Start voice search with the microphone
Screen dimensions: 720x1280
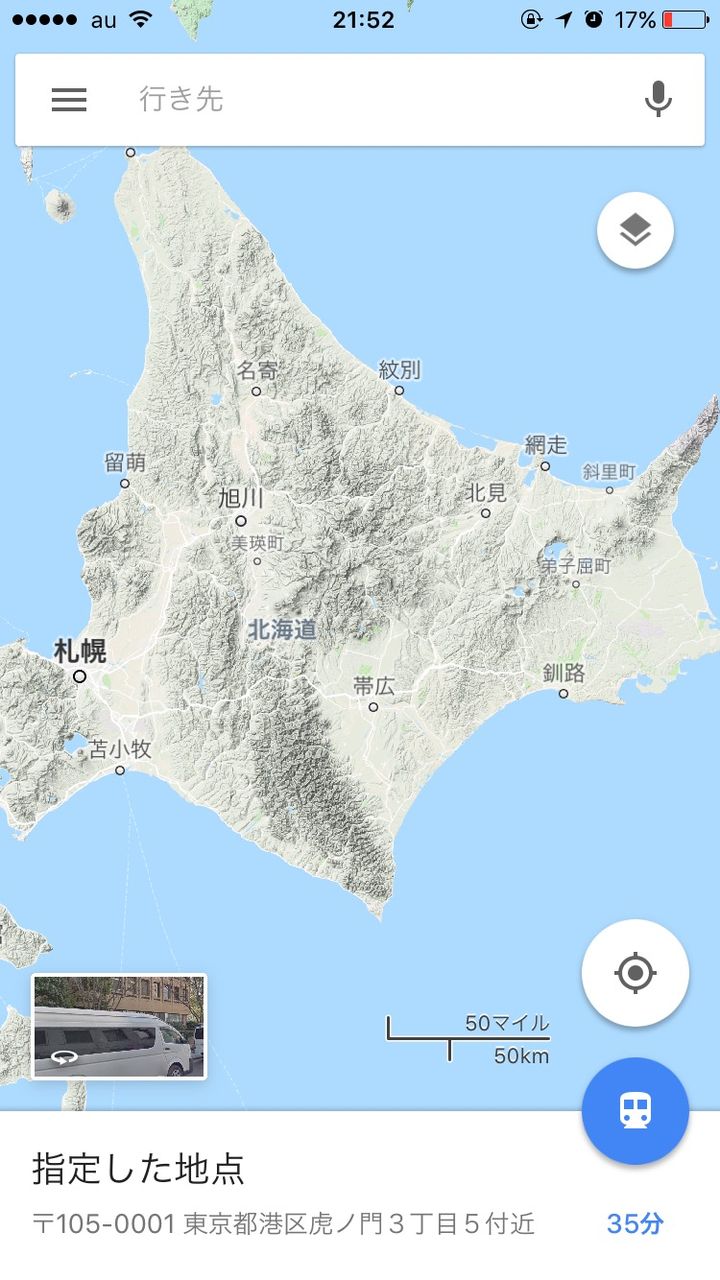658,99
